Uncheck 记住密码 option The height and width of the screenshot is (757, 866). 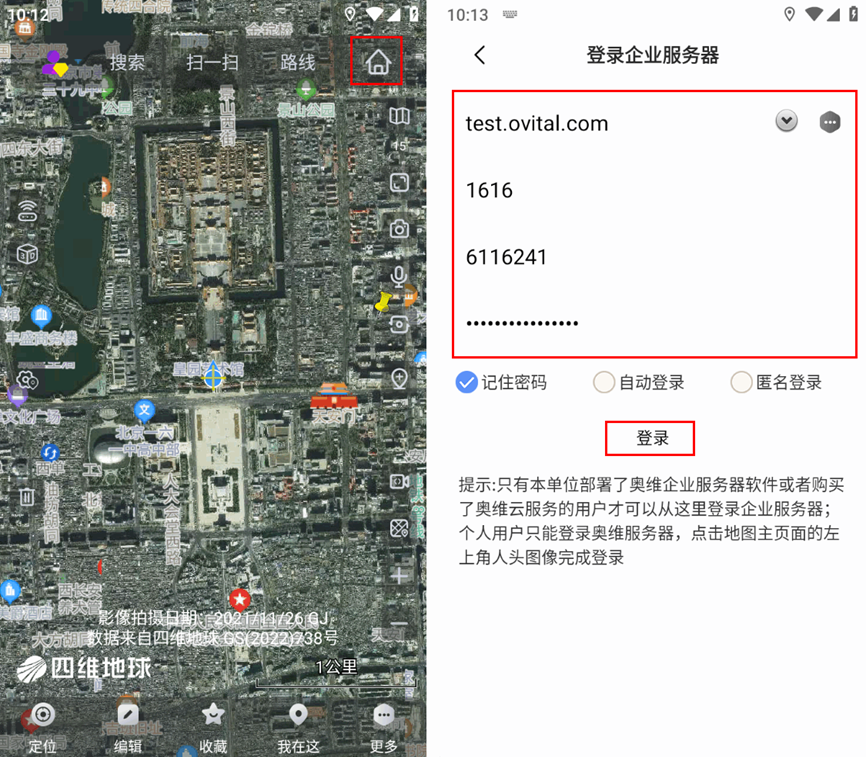(467, 382)
